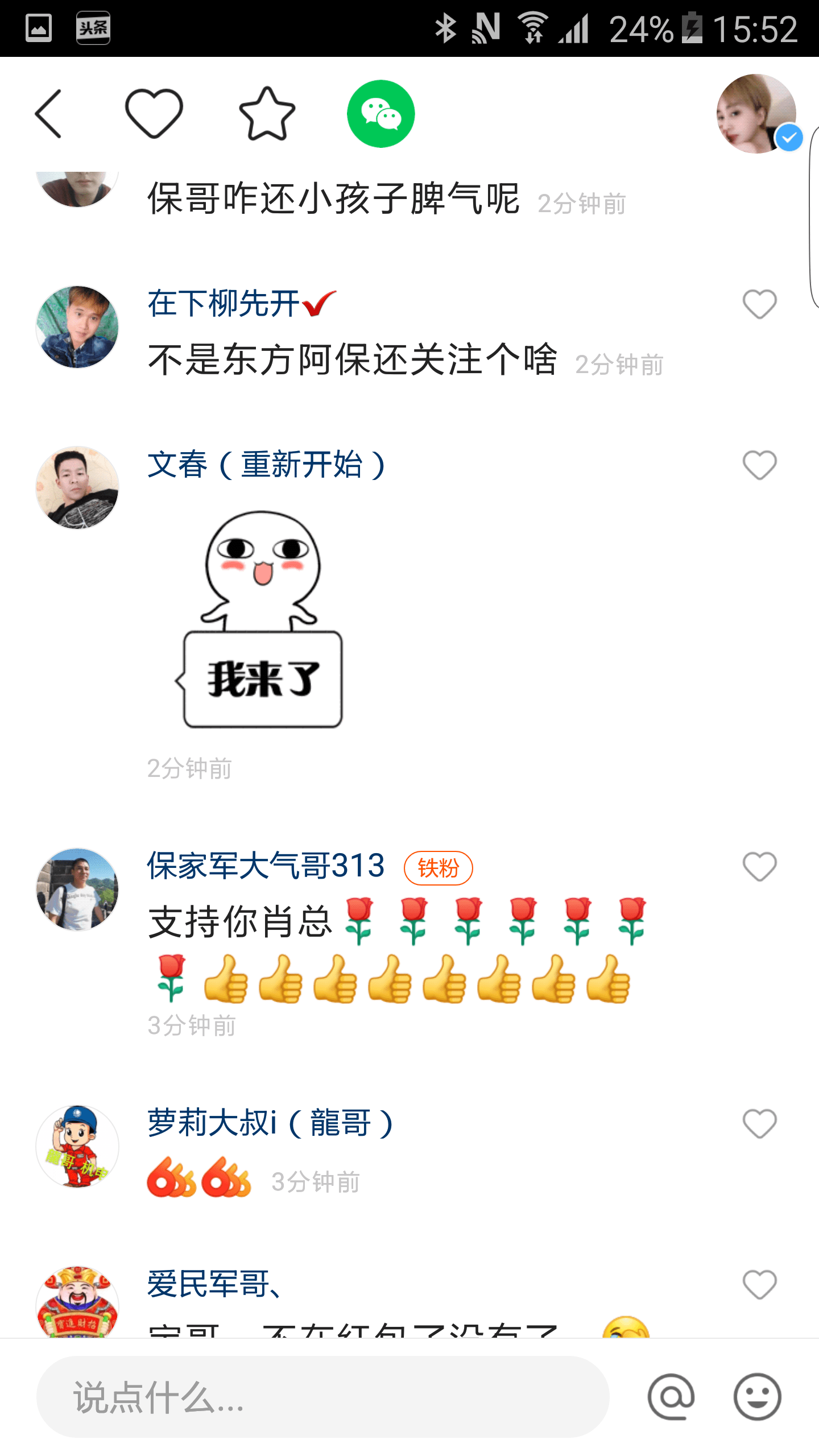Image resolution: width=819 pixels, height=1456 pixels.
Task: Like the comment by 爱民军哥、
Action: (x=759, y=1285)
